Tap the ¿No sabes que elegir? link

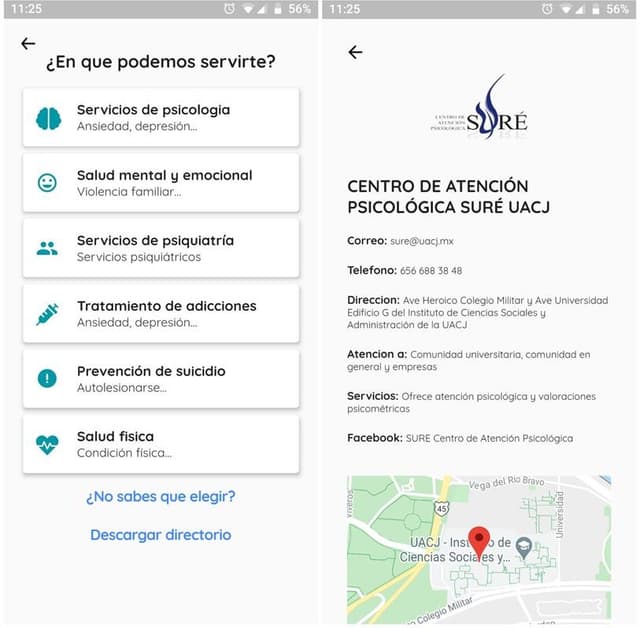click(x=161, y=496)
